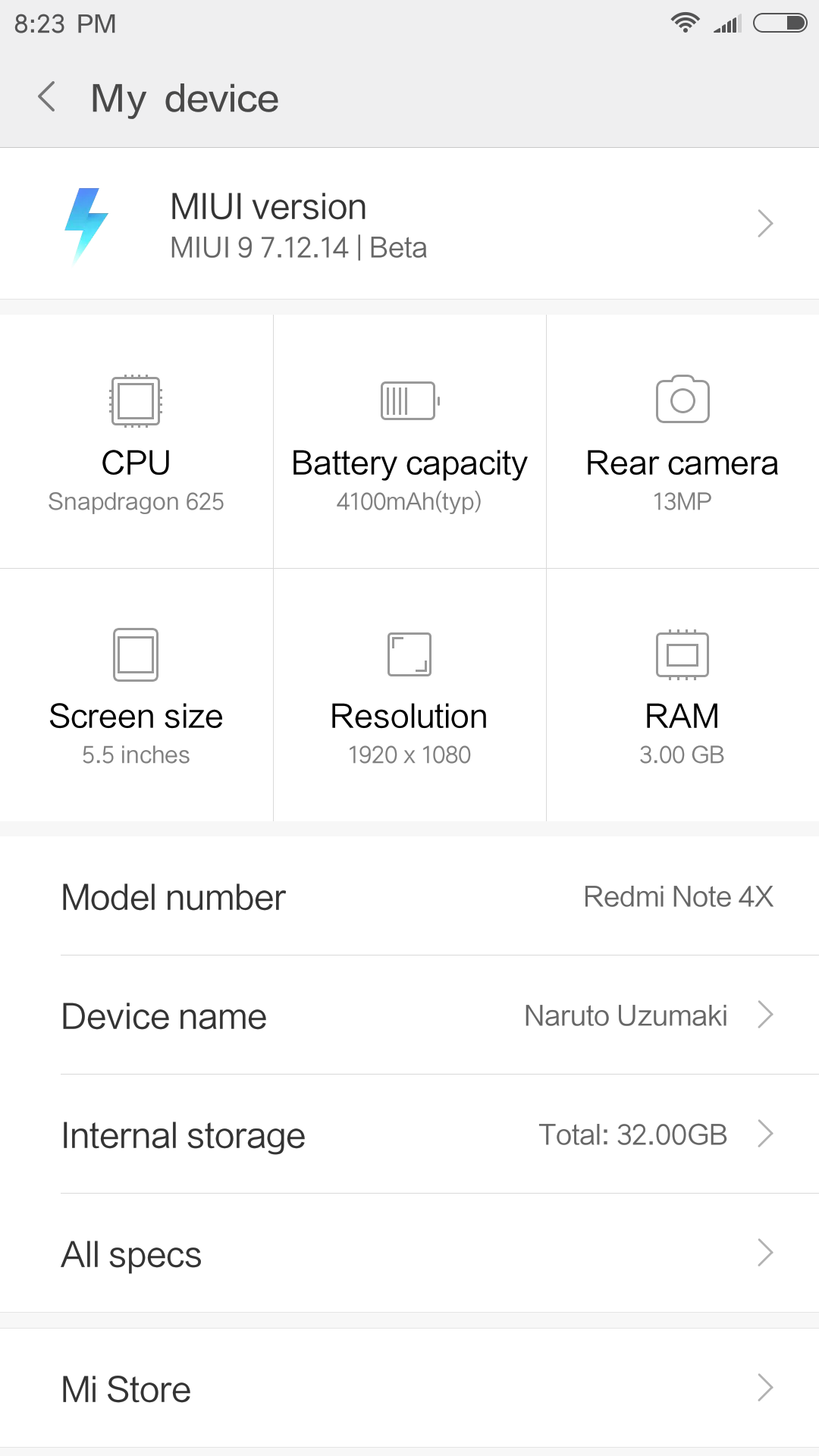Go back from My device
Image resolution: width=819 pixels, height=1456 pixels.
47,98
